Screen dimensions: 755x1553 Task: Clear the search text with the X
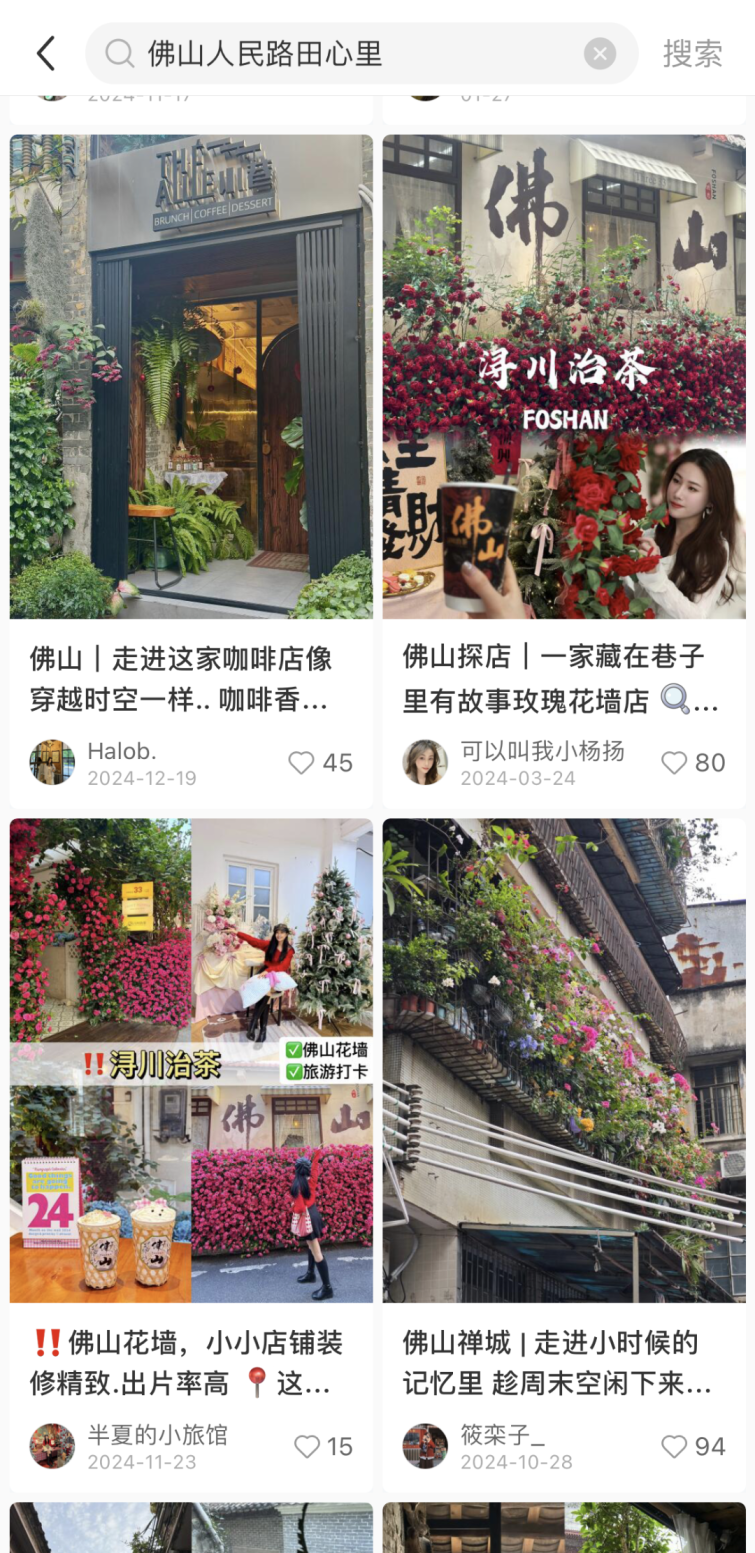[x=599, y=53]
